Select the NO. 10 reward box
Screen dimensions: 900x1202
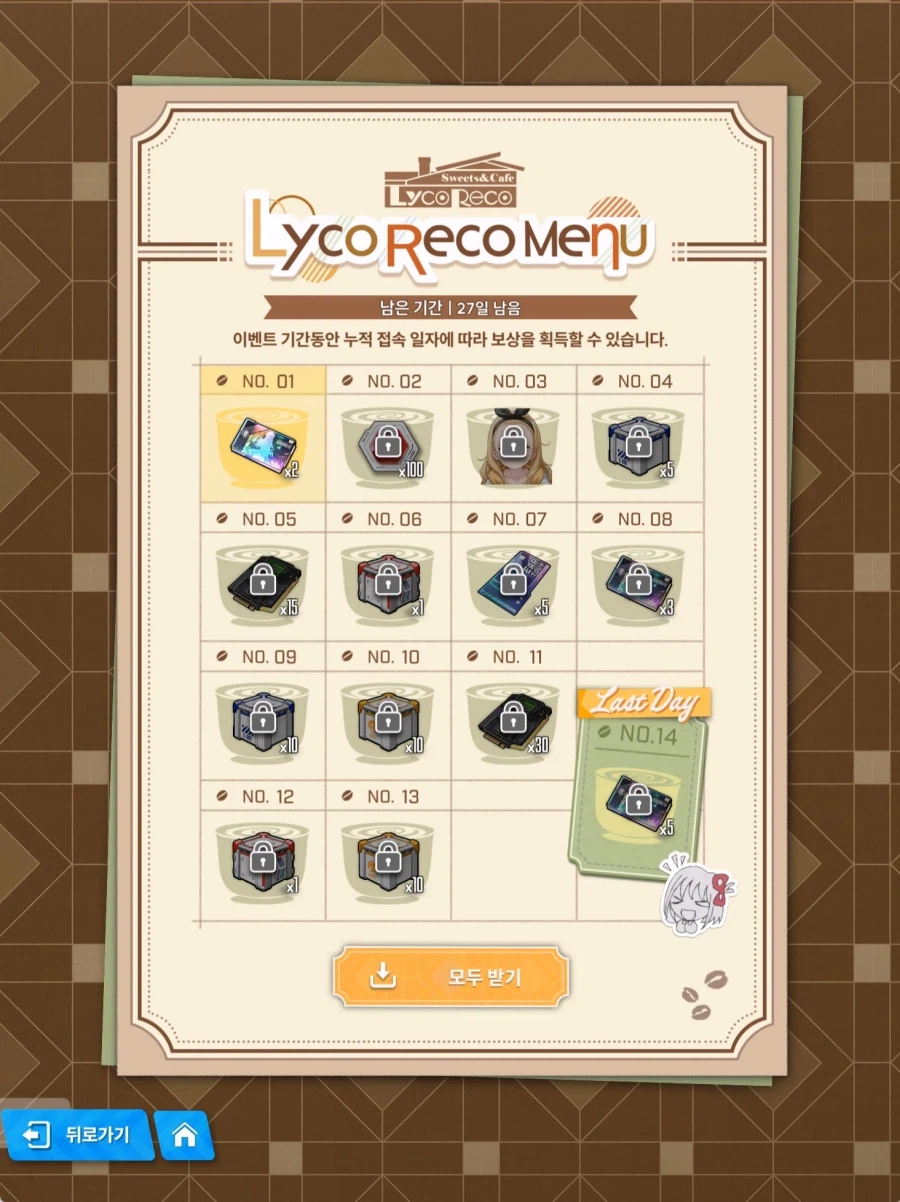pos(388,722)
